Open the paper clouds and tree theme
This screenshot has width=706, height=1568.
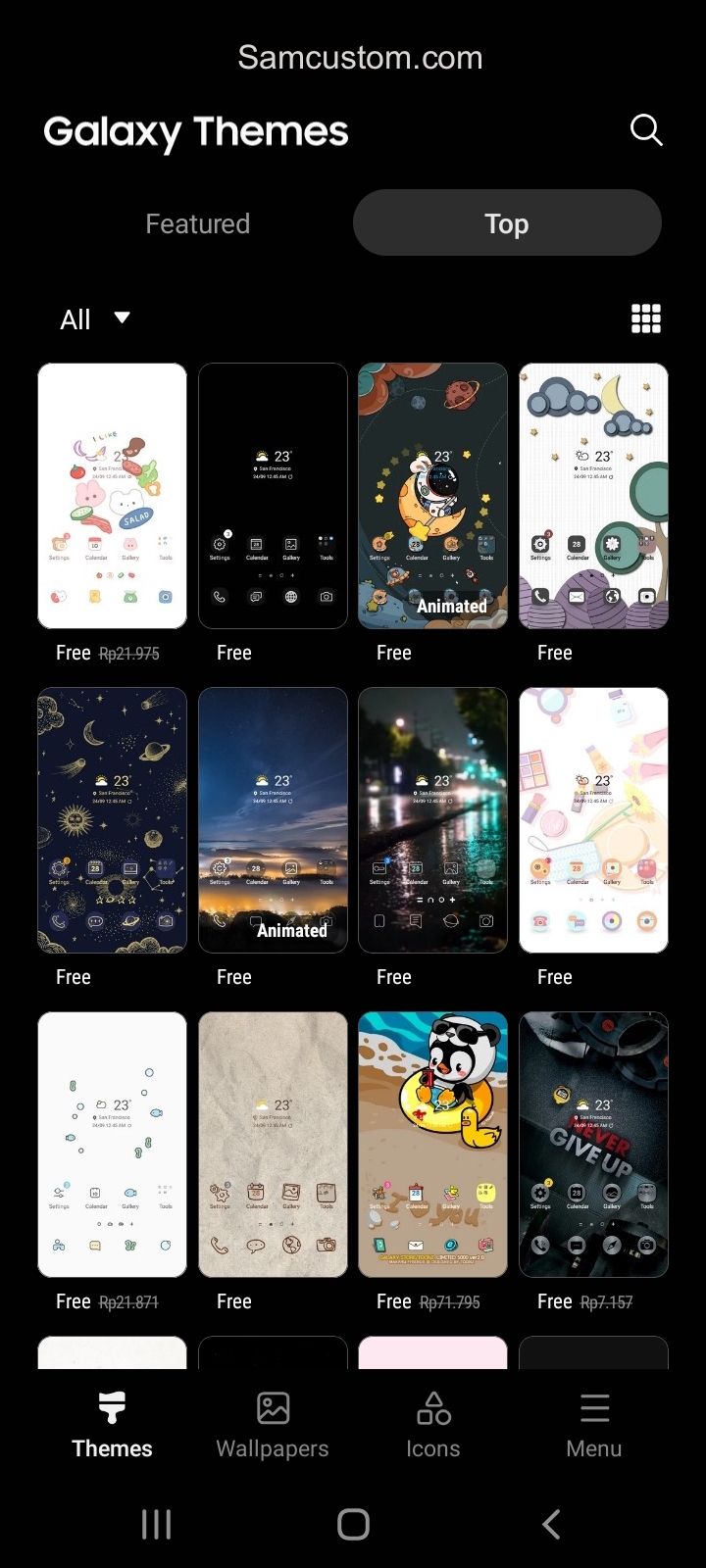[x=593, y=496]
